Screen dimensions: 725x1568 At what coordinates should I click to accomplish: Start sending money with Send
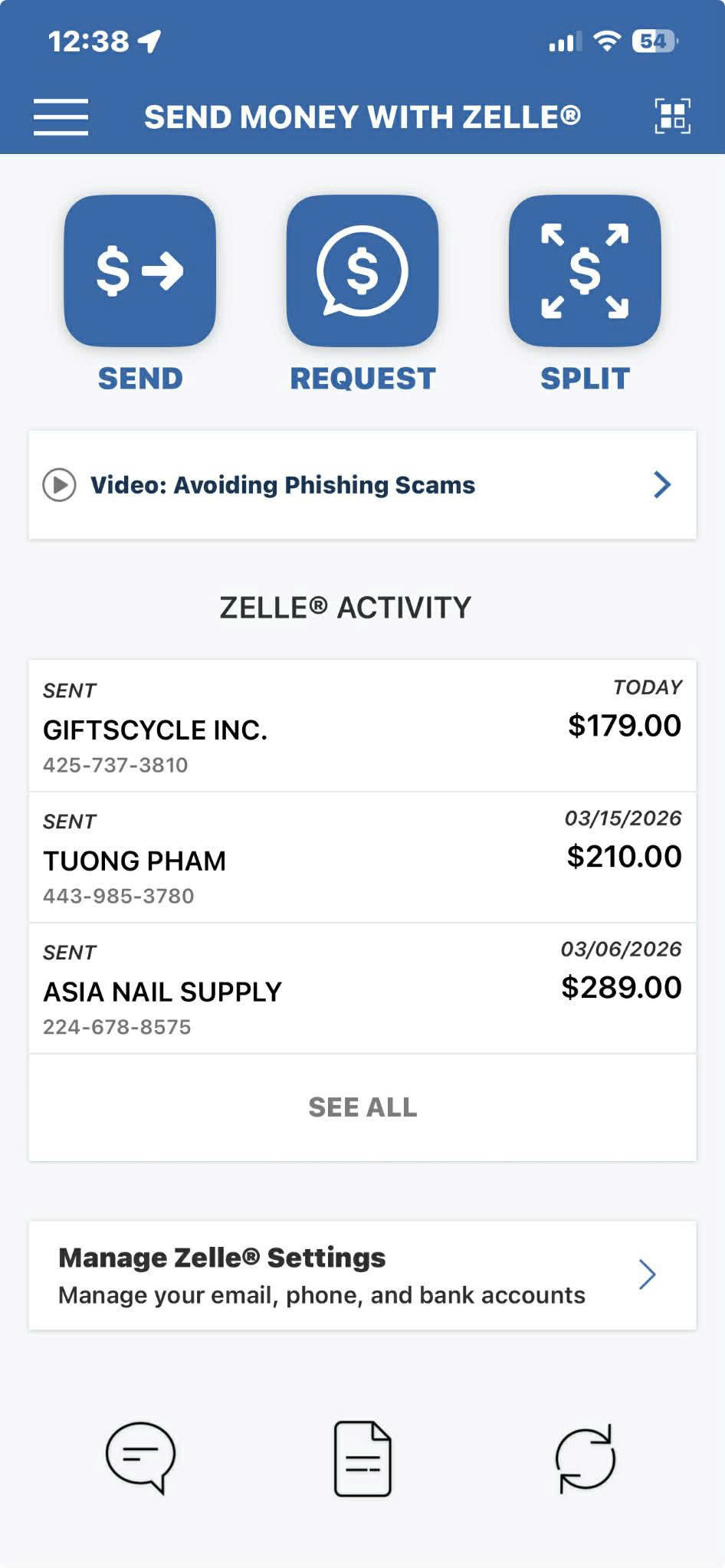pyautogui.click(x=140, y=271)
